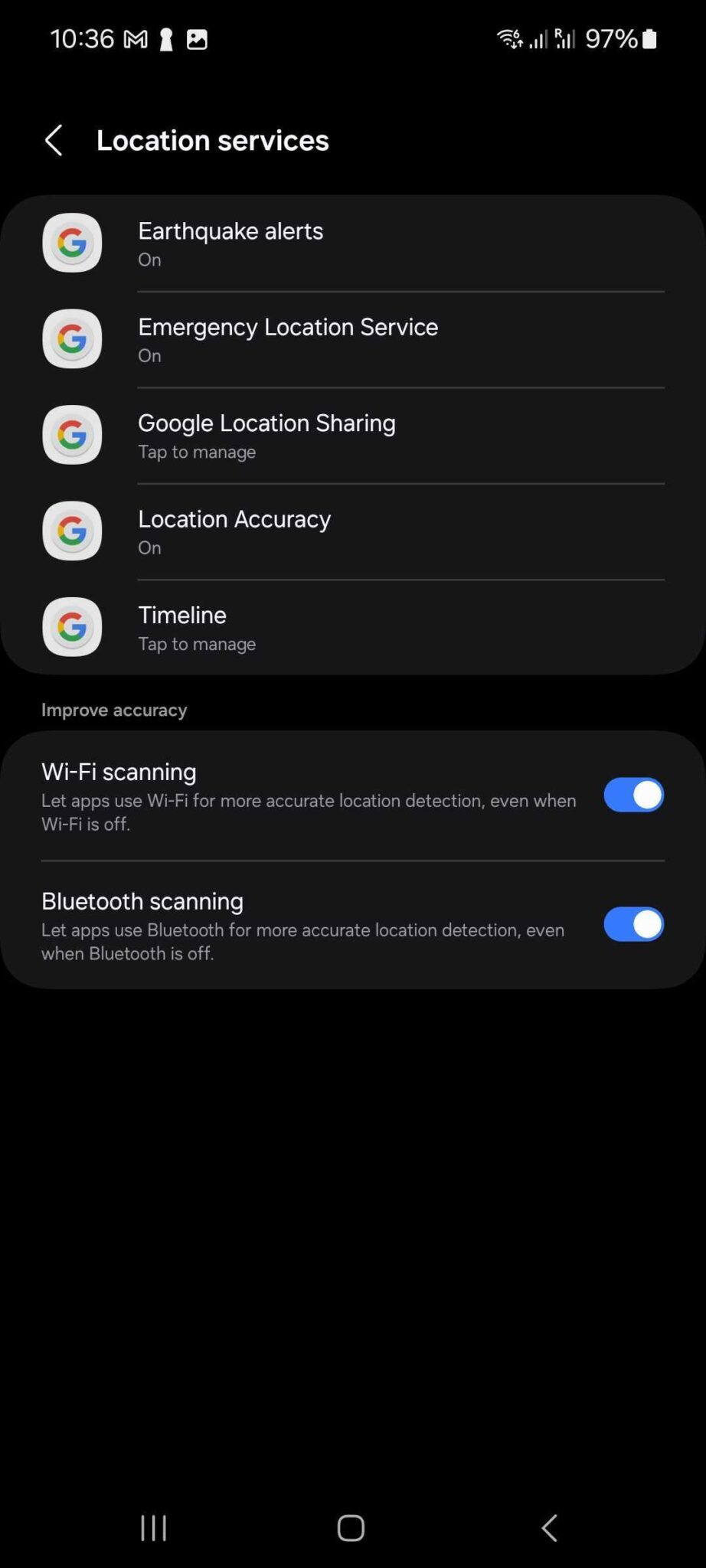
Task: Open Google Location Sharing settings
Action: [x=266, y=435]
